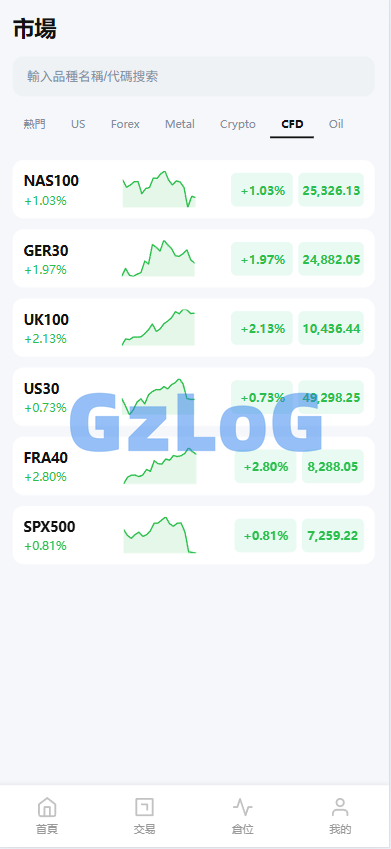Screen dimensions: 391x849
Task: Select the CFD tab
Action: (x=292, y=124)
